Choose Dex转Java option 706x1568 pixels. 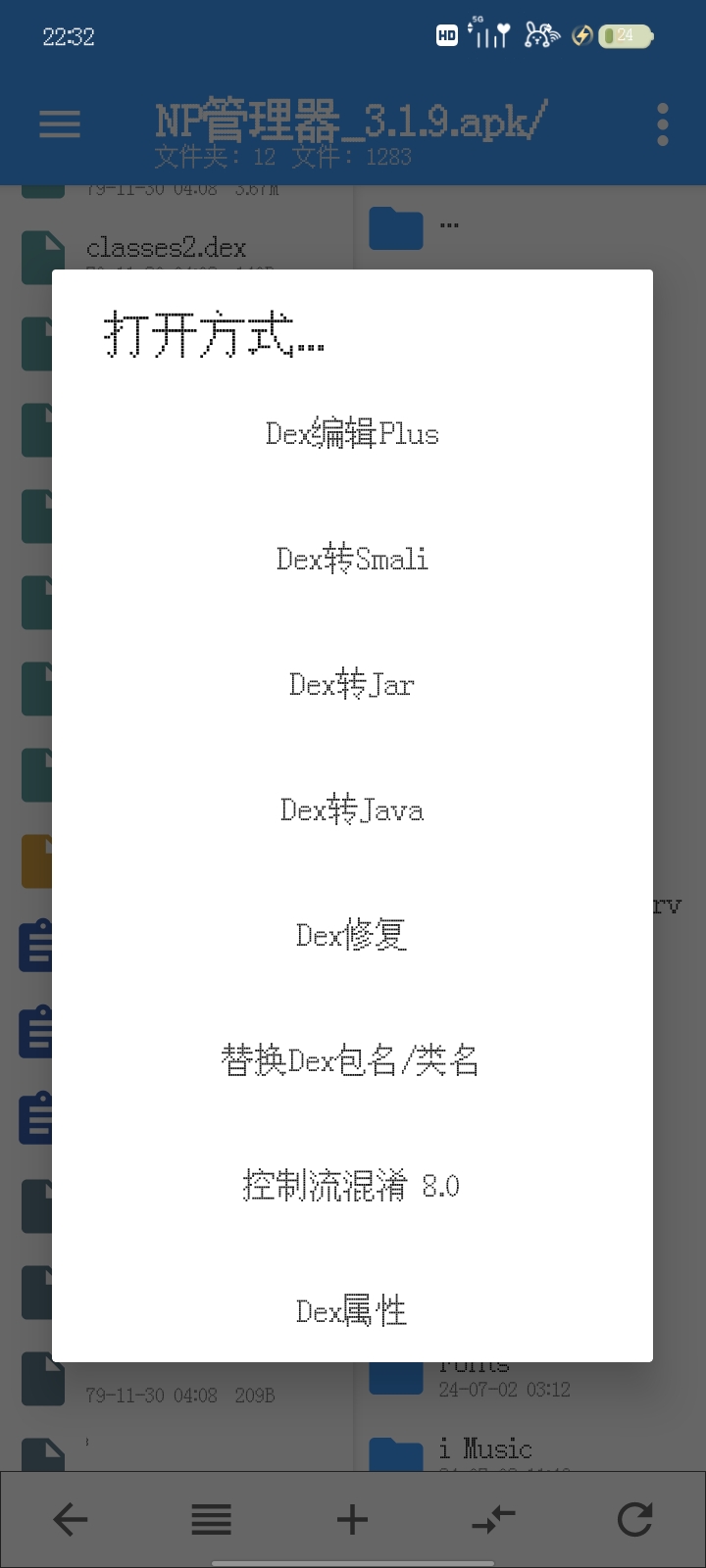352,809
